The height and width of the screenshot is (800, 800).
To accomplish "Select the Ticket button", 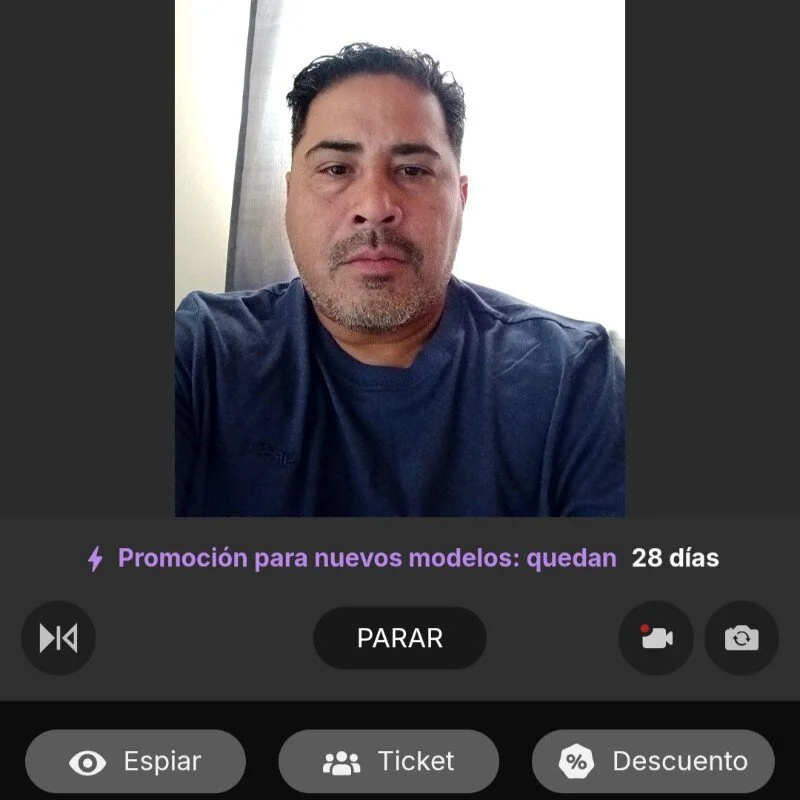I will pos(388,762).
